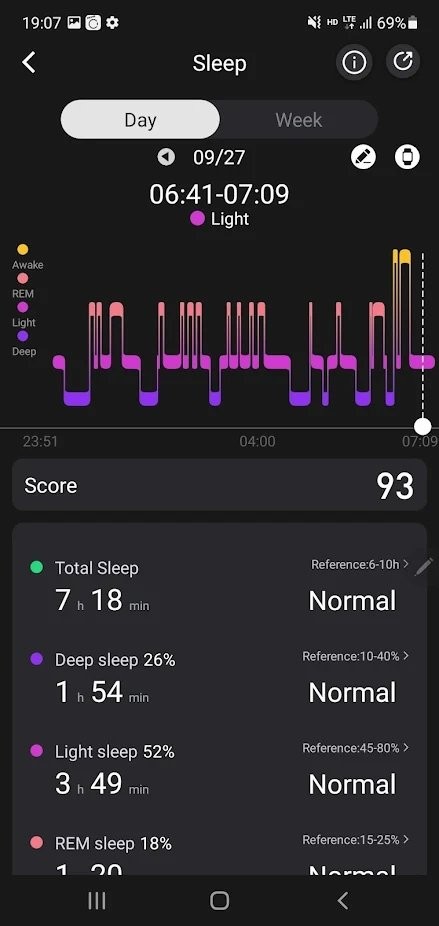Open the sleep info icon

click(x=354, y=62)
